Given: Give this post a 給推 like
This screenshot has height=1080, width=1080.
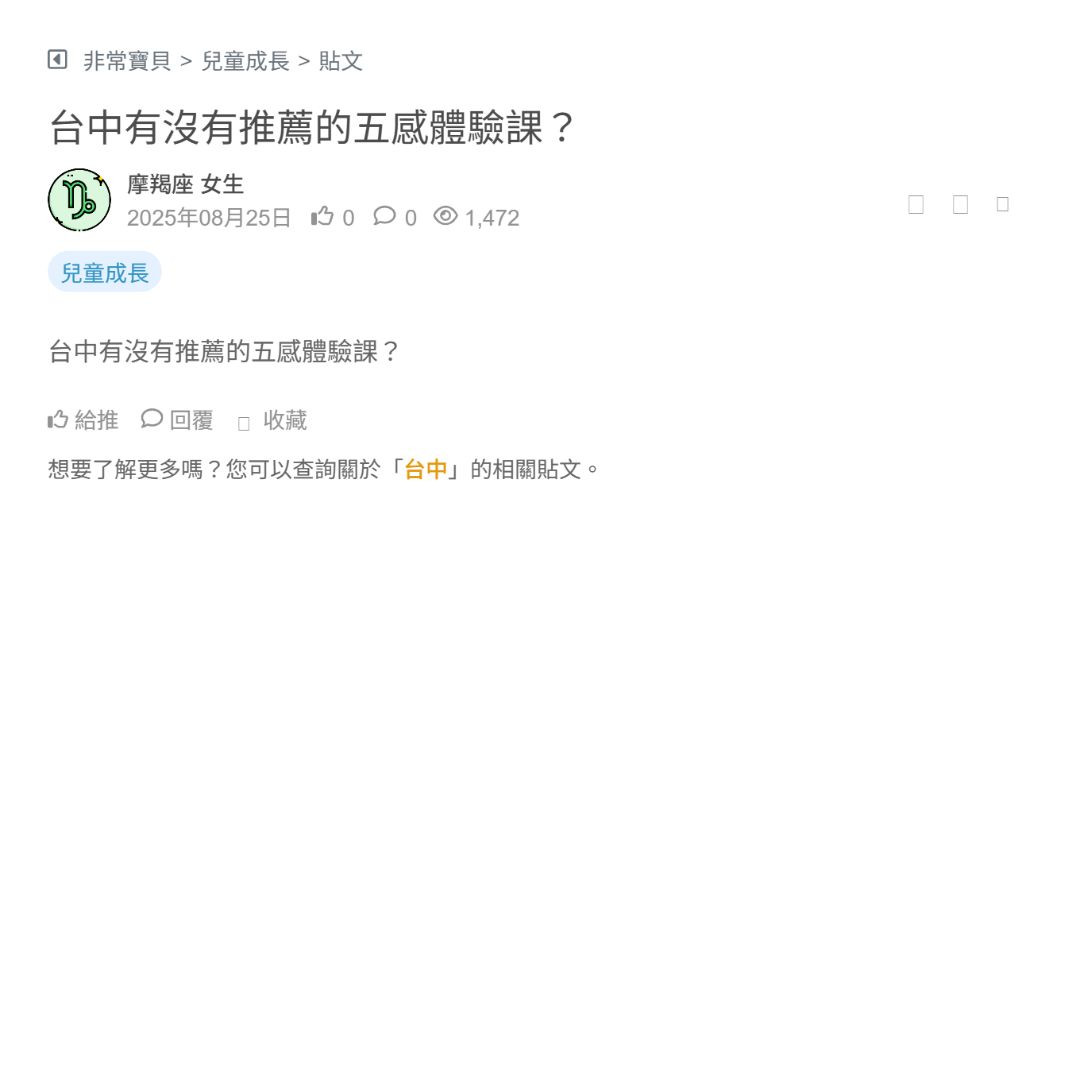Looking at the screenshot, I should point(83,420).
